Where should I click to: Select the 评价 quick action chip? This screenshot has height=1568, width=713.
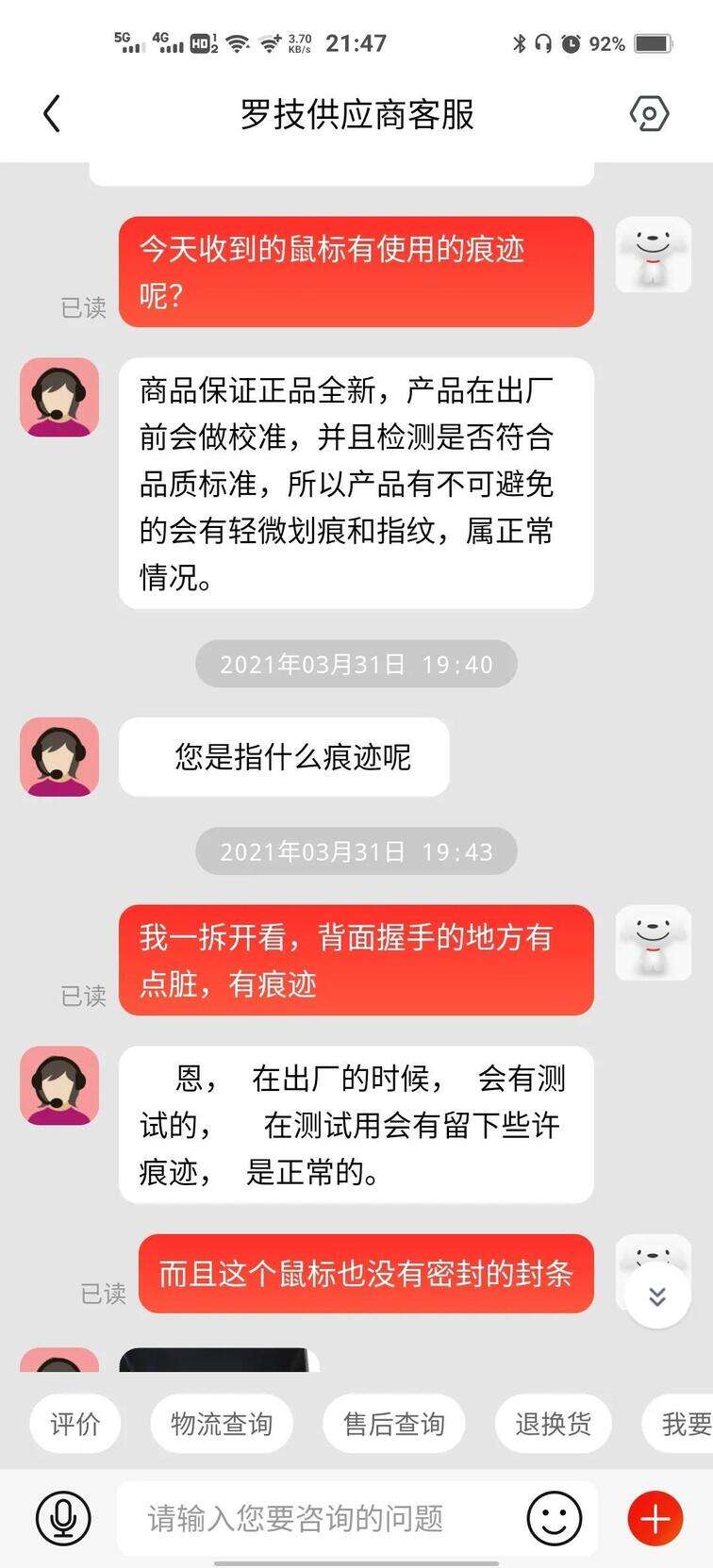(x=75, y=1424)
